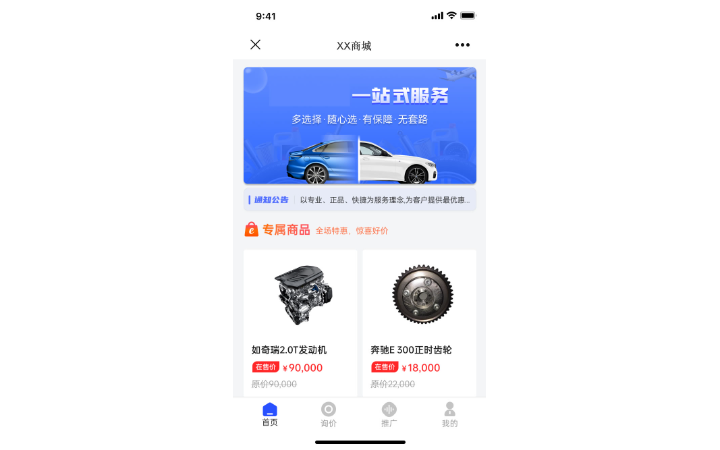Close the XX商城 mini program
This screenshot has width=720, height=450.
(255, 45)
